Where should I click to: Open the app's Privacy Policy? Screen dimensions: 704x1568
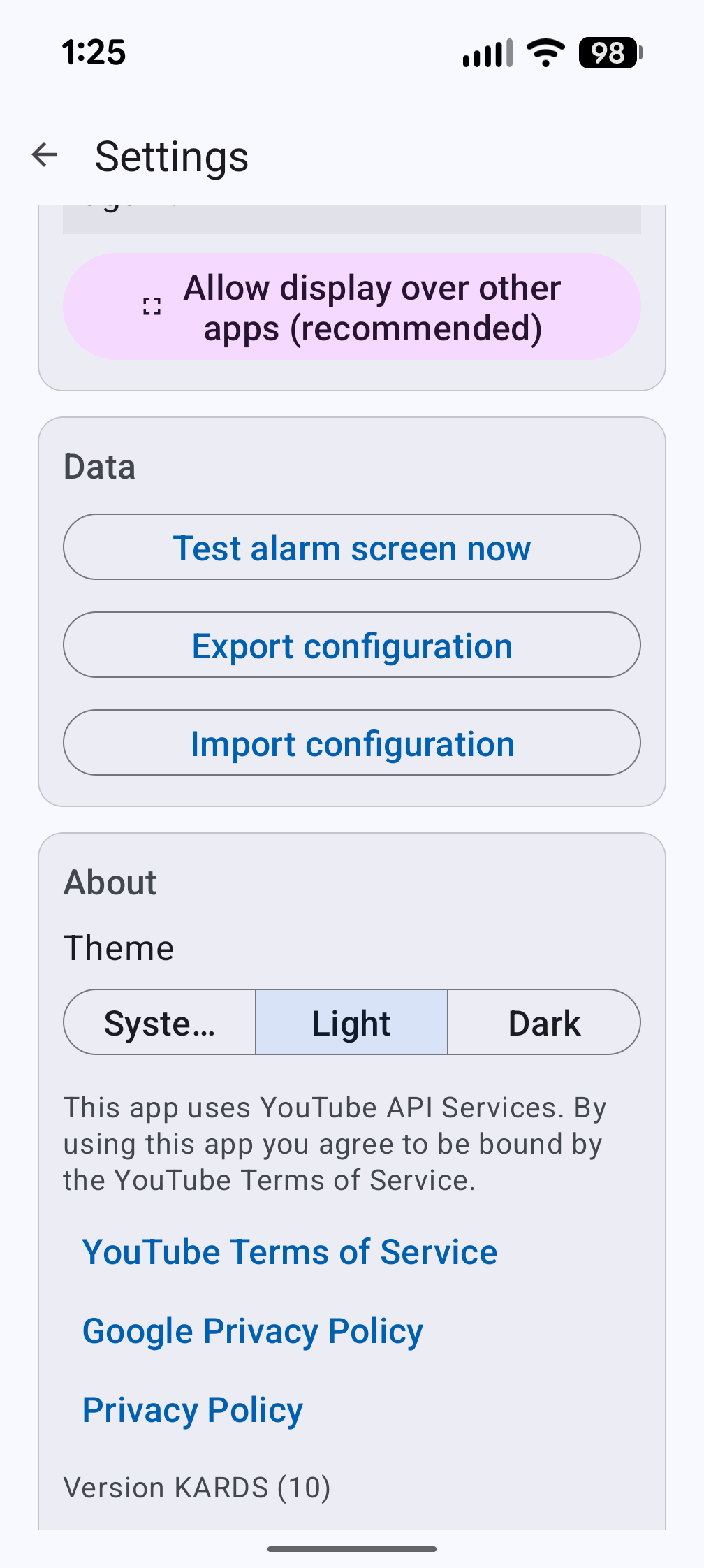pyautogui.click(x=192, y=1409)
